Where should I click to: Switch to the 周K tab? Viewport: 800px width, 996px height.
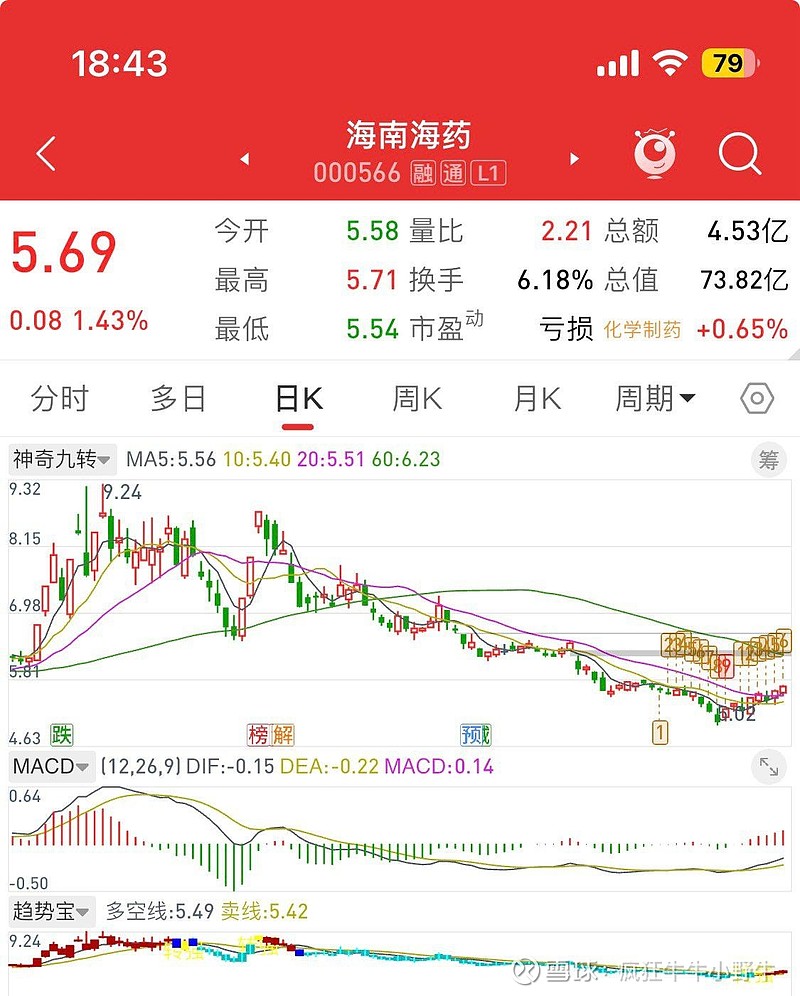(x=417, y=399)
